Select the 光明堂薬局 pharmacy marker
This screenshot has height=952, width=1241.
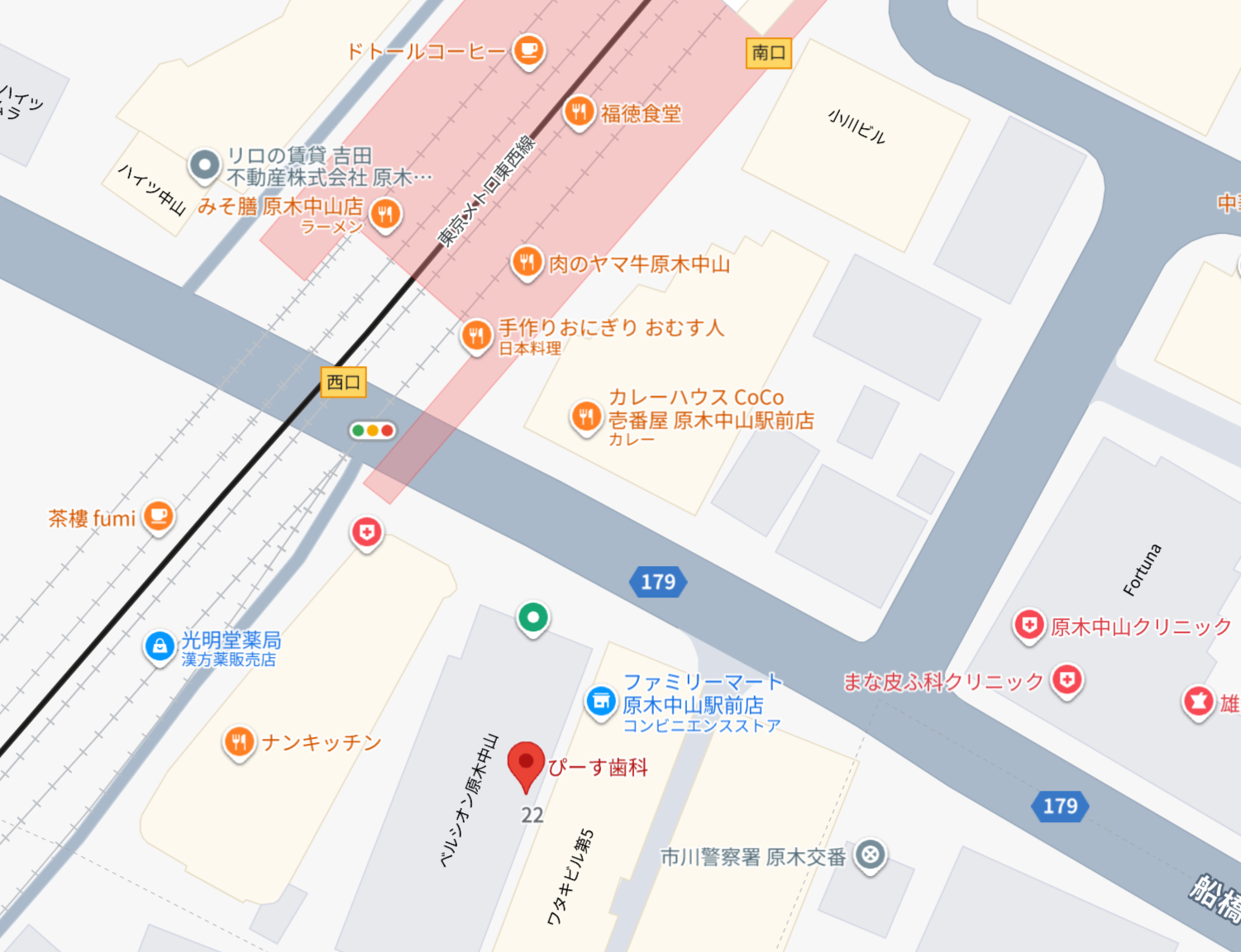159,646
